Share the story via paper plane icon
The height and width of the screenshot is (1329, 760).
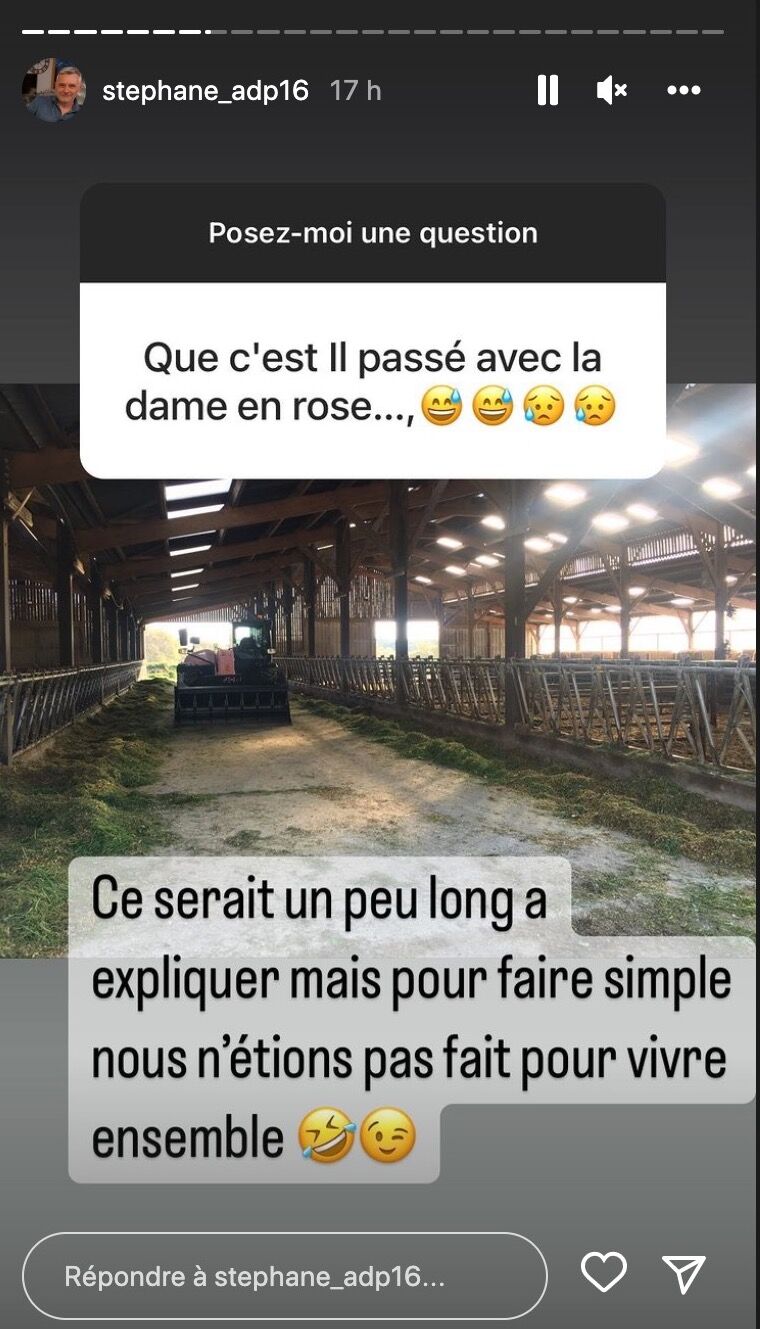coord(685,1274)
